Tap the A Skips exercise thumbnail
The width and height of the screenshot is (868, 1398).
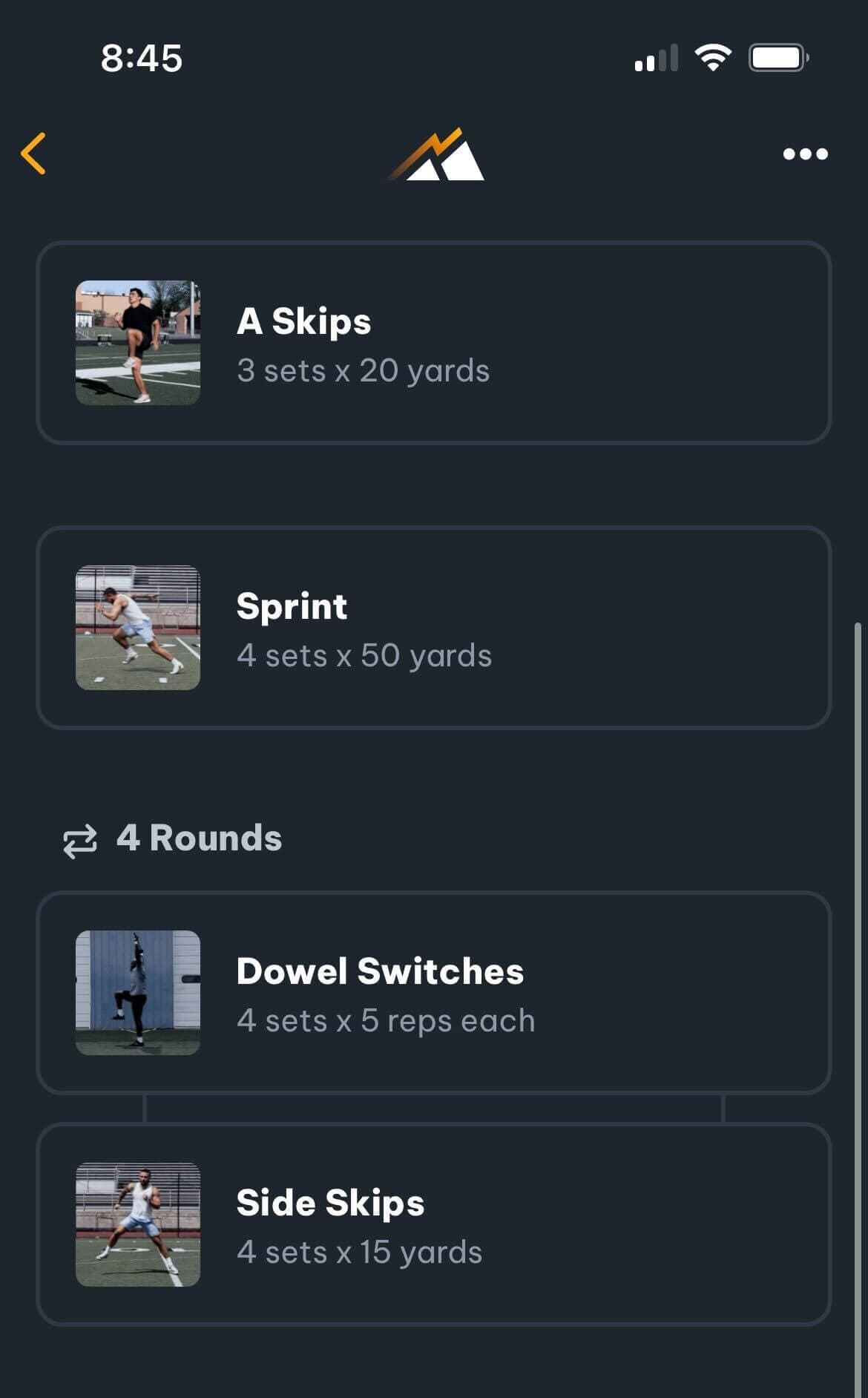(138, 343)
